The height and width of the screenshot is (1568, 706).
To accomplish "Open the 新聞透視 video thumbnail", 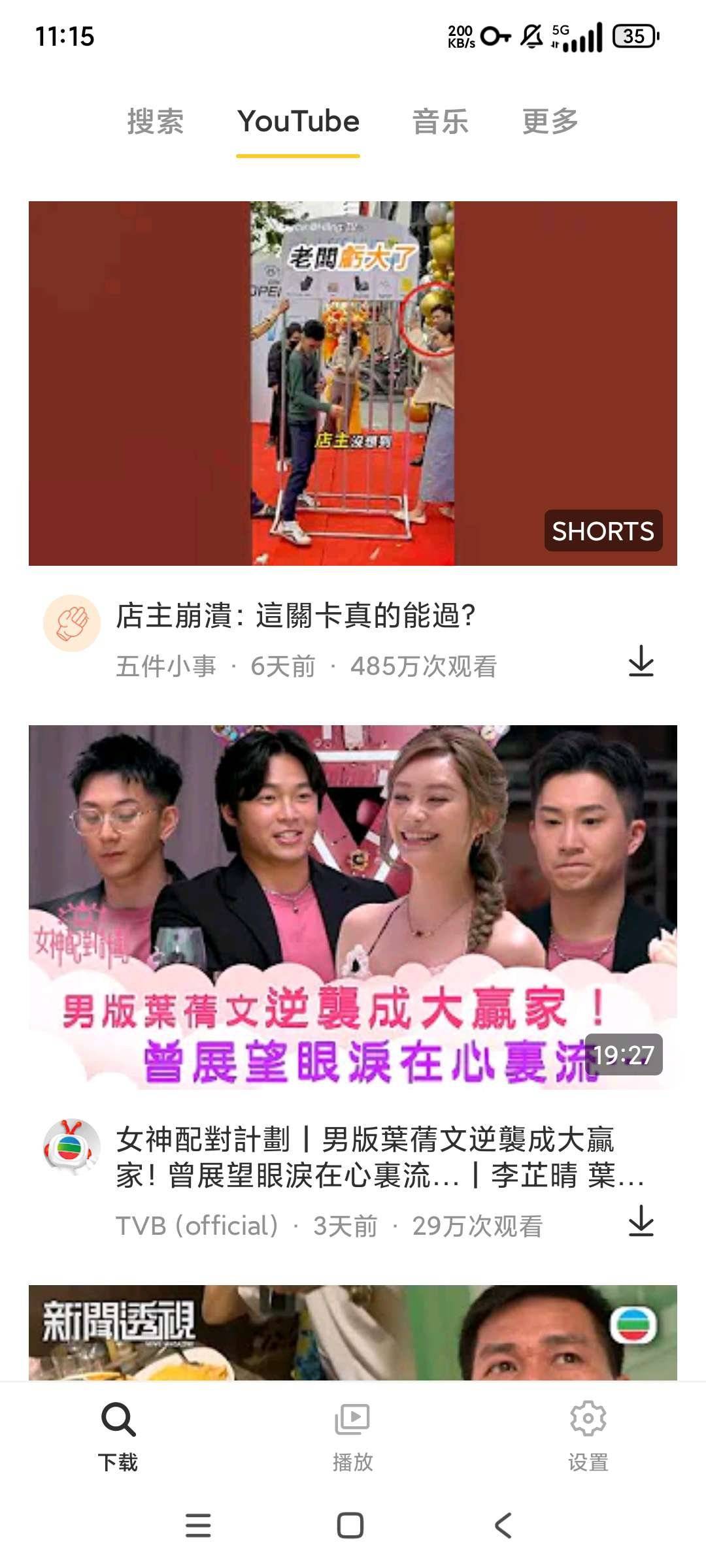I will [x=353, y=1333].
